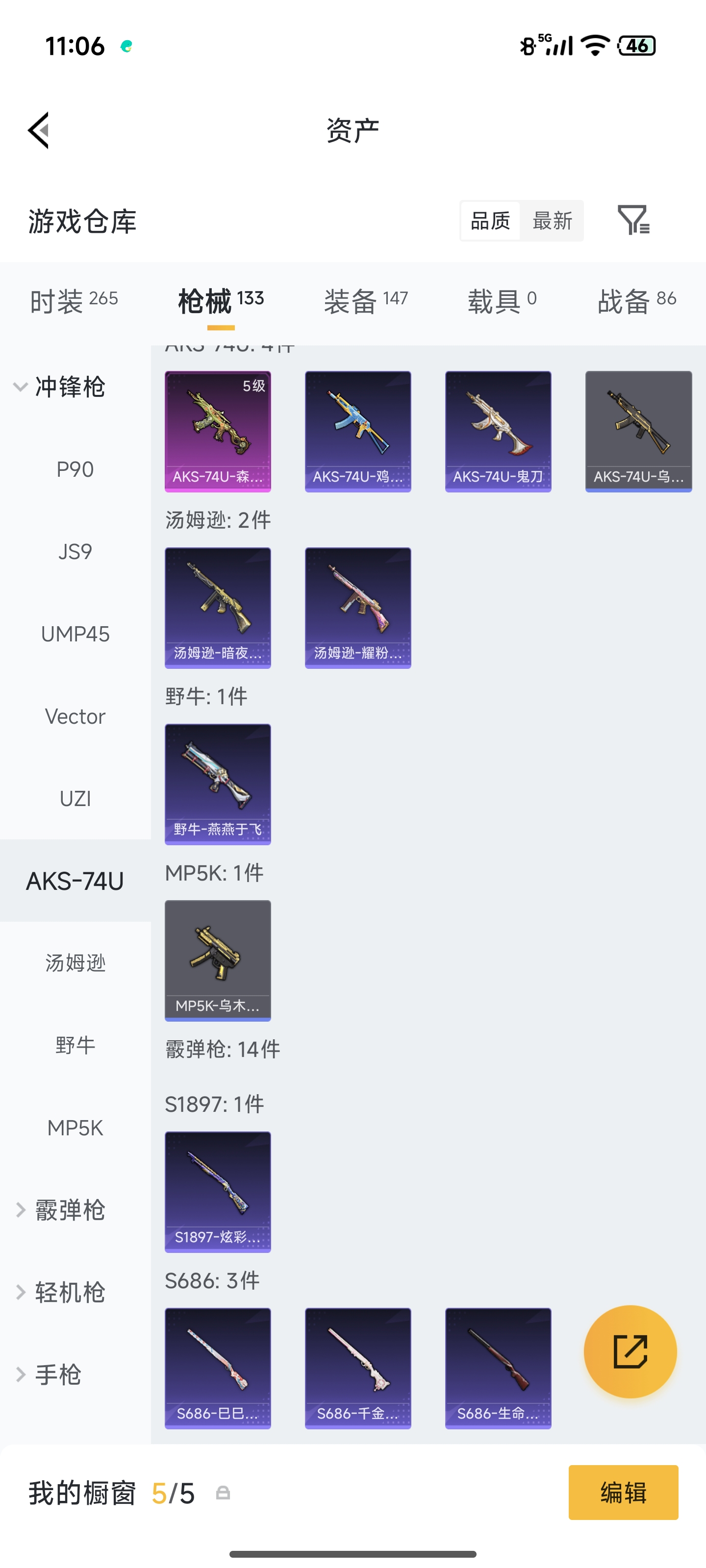
Task: Collapse the 冲锋枪 category
Action: [x=61, y=387]
